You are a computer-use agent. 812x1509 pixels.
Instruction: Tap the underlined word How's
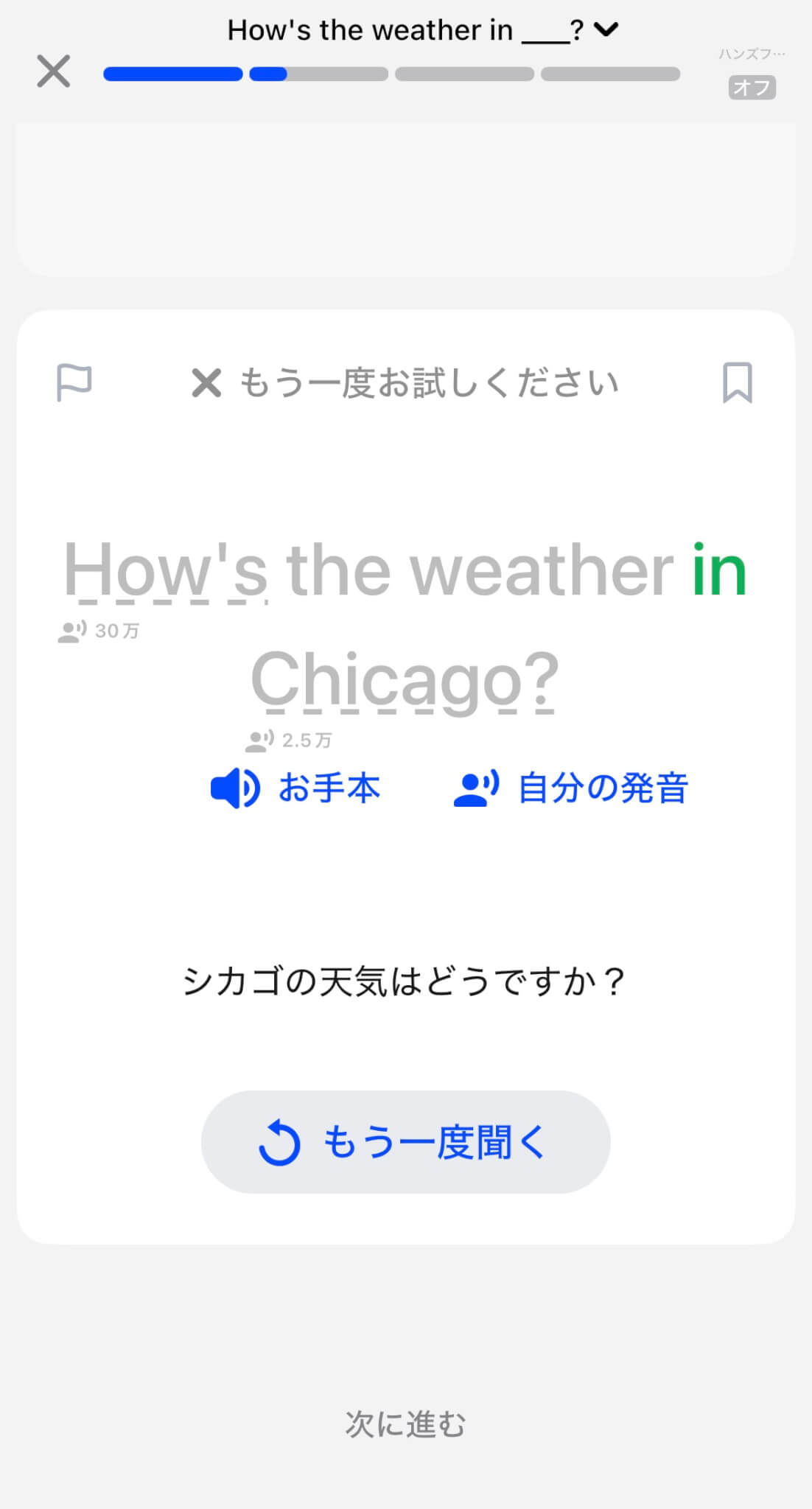pyautogui.click(x=166, y=570)
